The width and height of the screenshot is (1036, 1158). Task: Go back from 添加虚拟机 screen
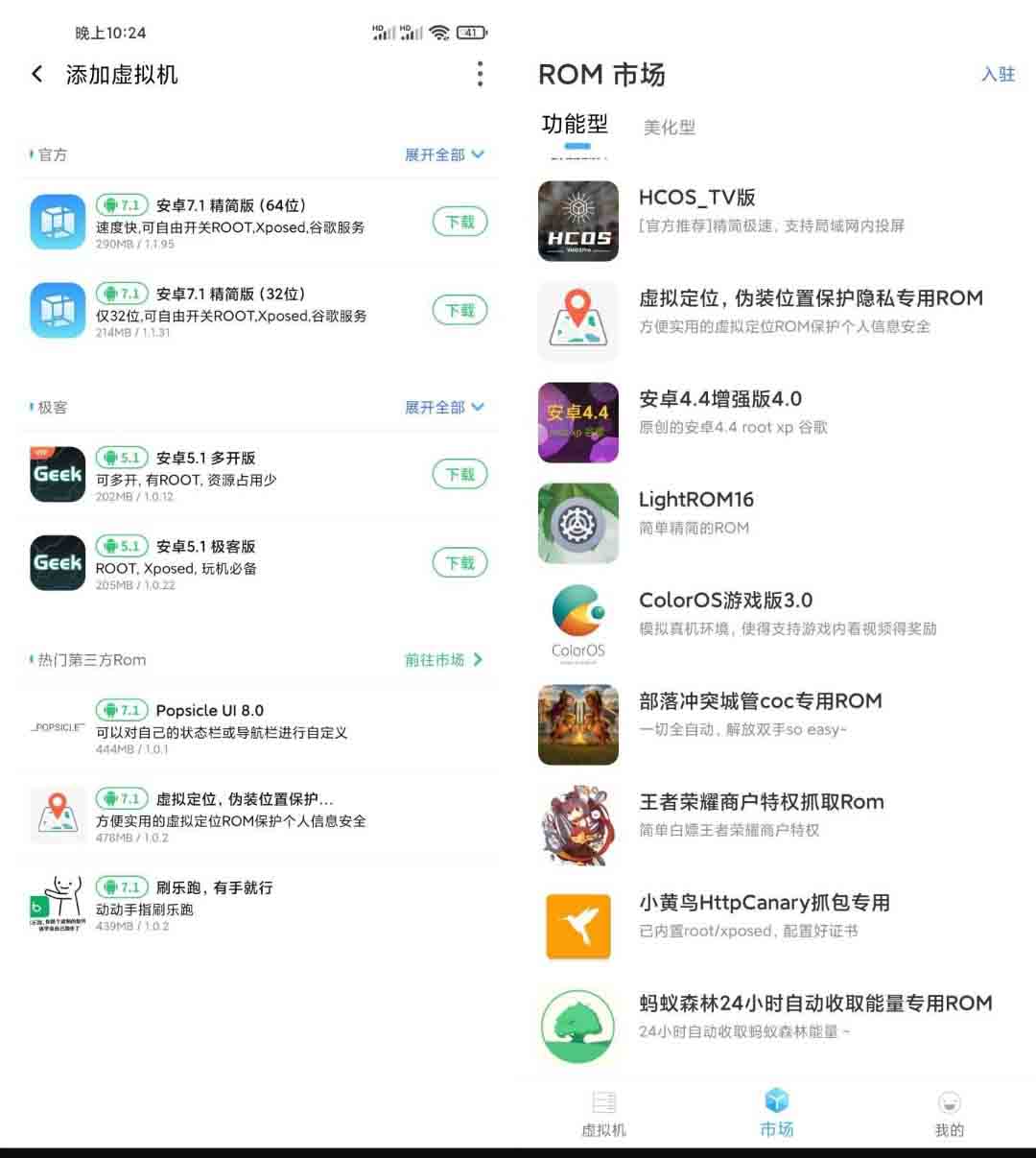(37, 74)
